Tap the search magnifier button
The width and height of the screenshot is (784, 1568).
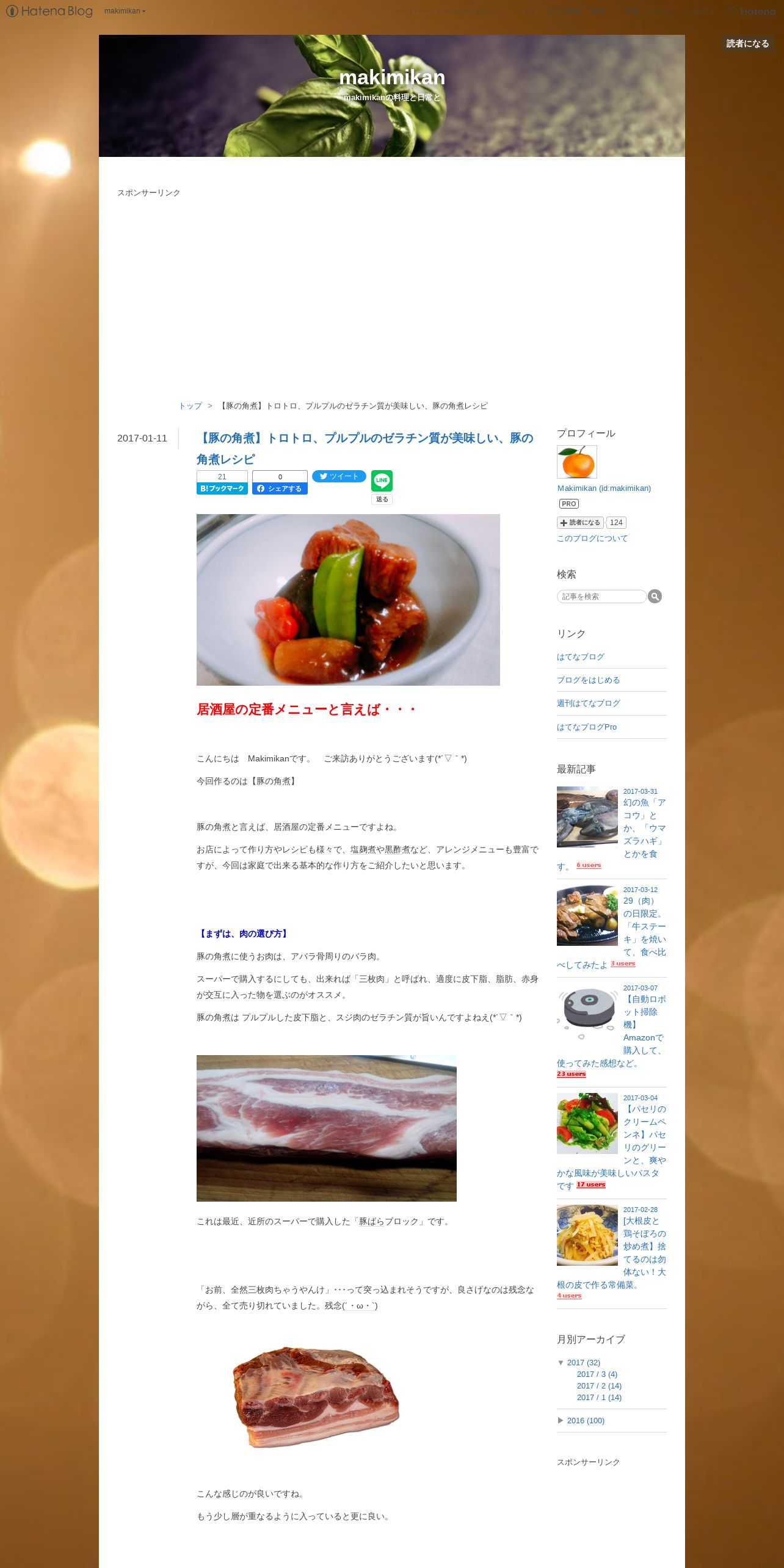(x=655, y=597)
